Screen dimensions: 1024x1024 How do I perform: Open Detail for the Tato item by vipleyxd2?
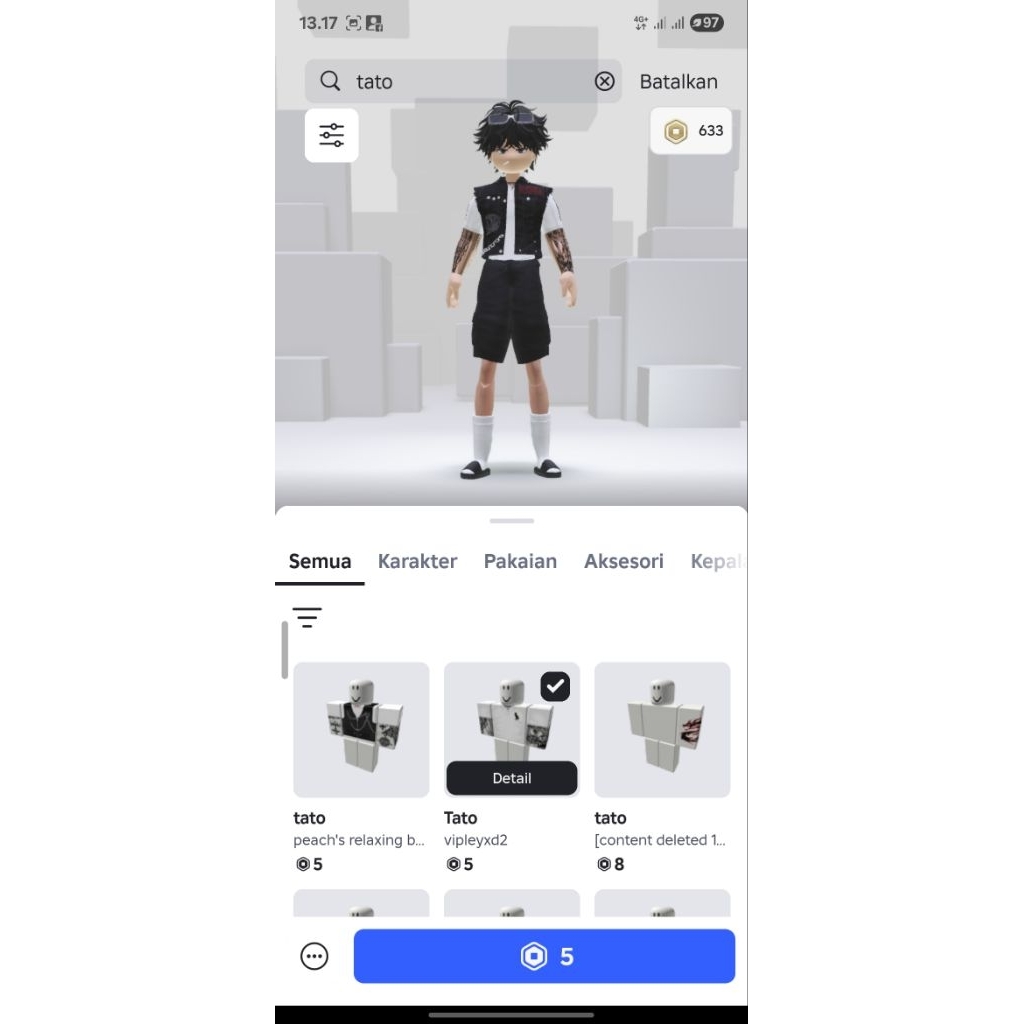click(x=512, y=778)
